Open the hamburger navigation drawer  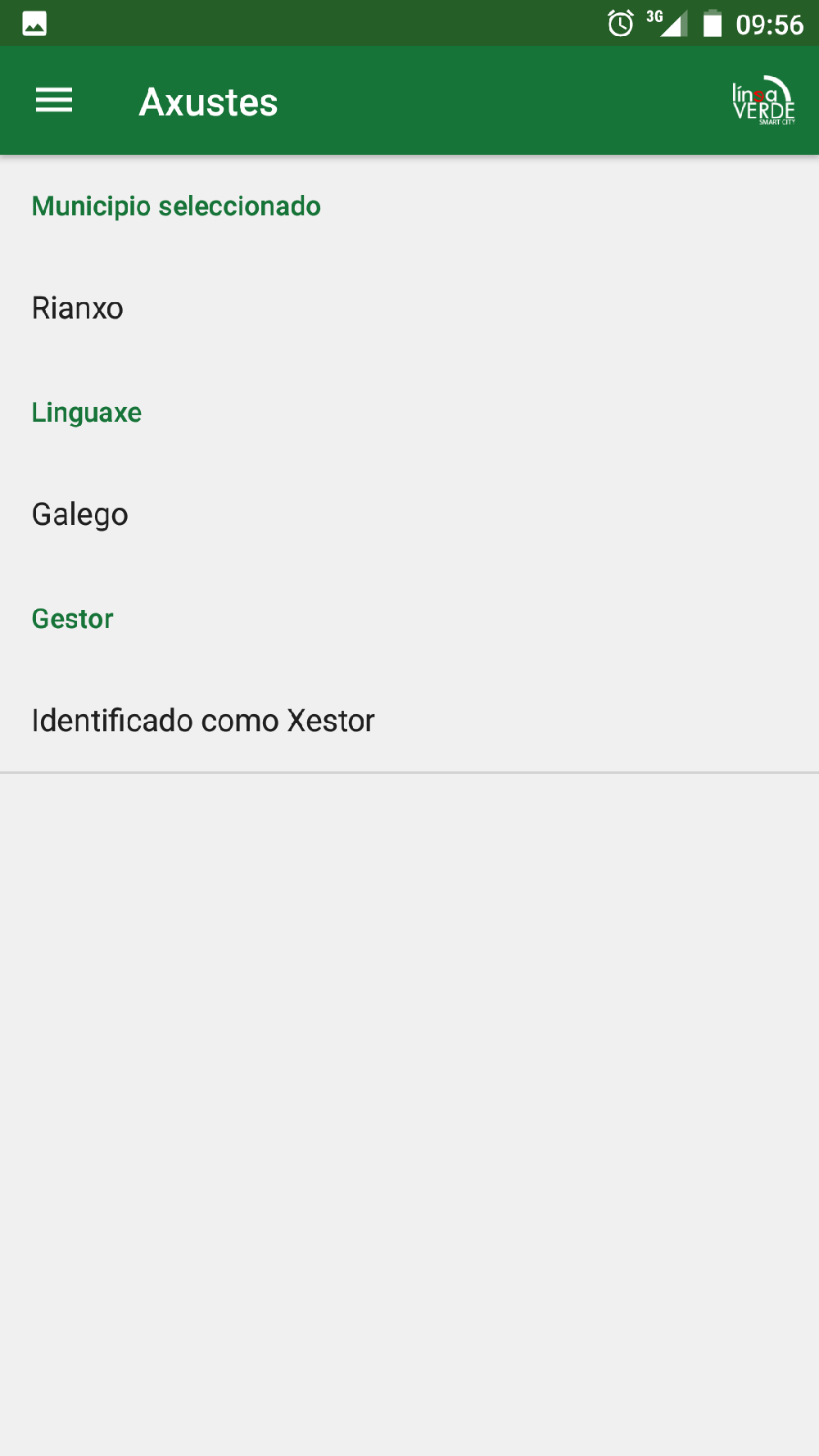[54, 101]
